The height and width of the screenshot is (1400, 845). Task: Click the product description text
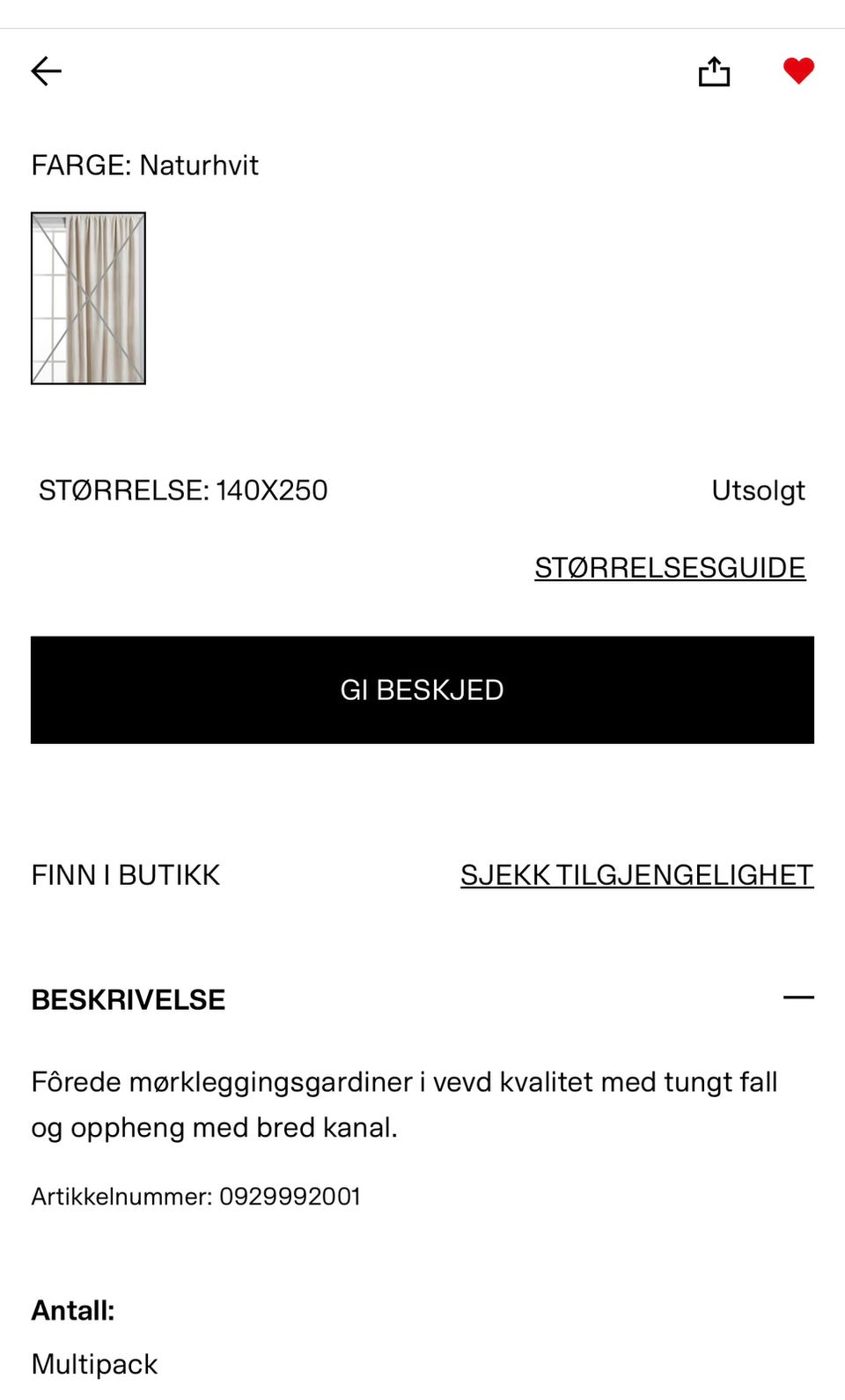click(405, 1103)
